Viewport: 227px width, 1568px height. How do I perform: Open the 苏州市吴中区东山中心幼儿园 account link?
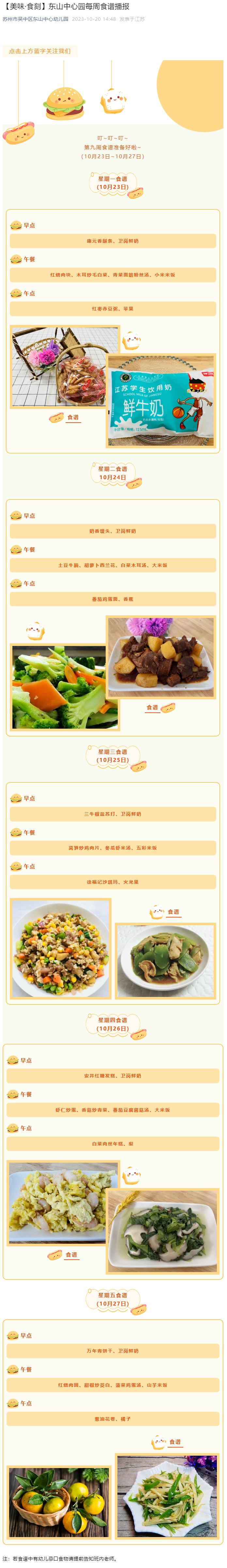coord(36,19)
